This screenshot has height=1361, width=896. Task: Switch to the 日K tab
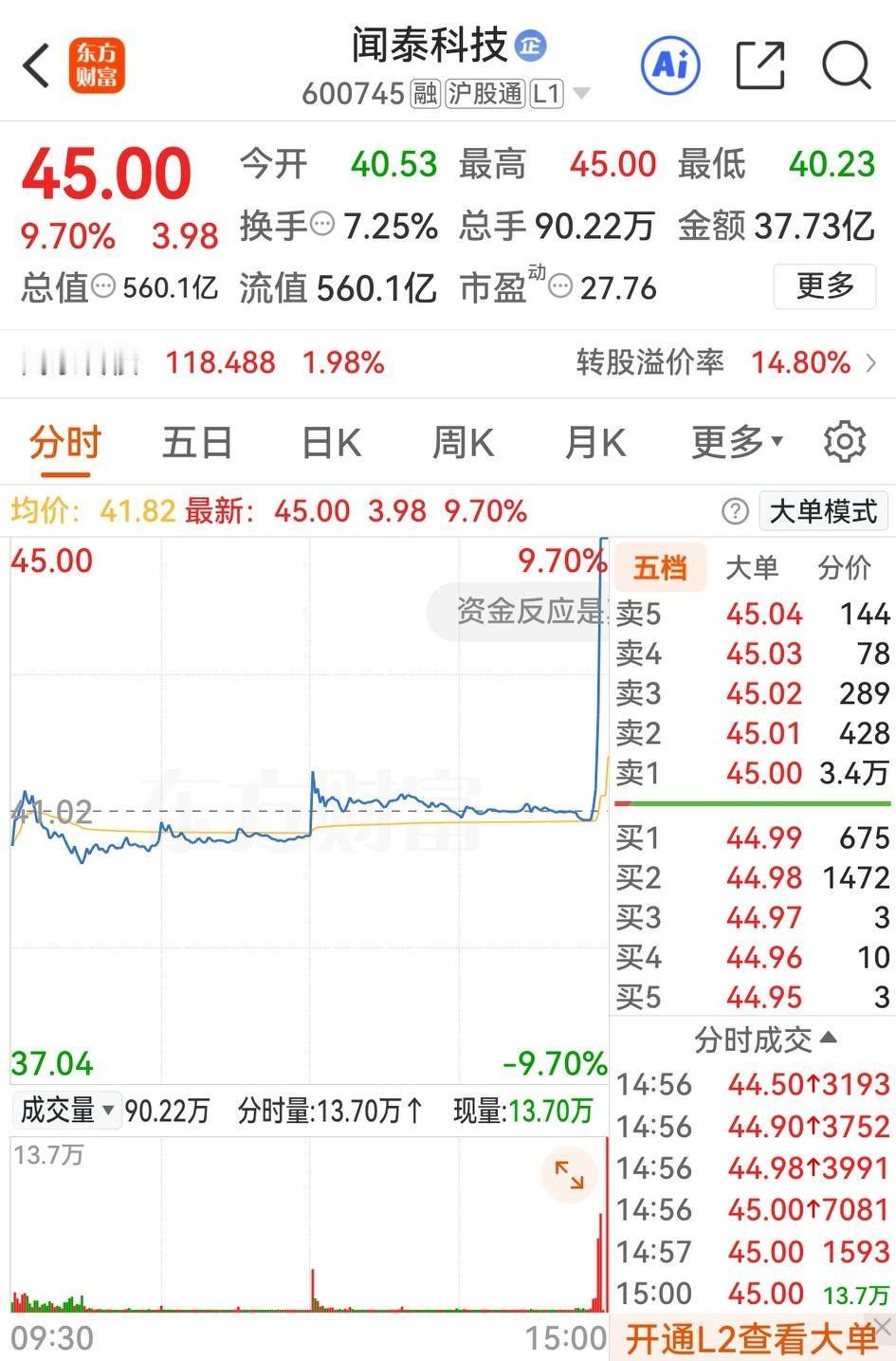point(330,441)
